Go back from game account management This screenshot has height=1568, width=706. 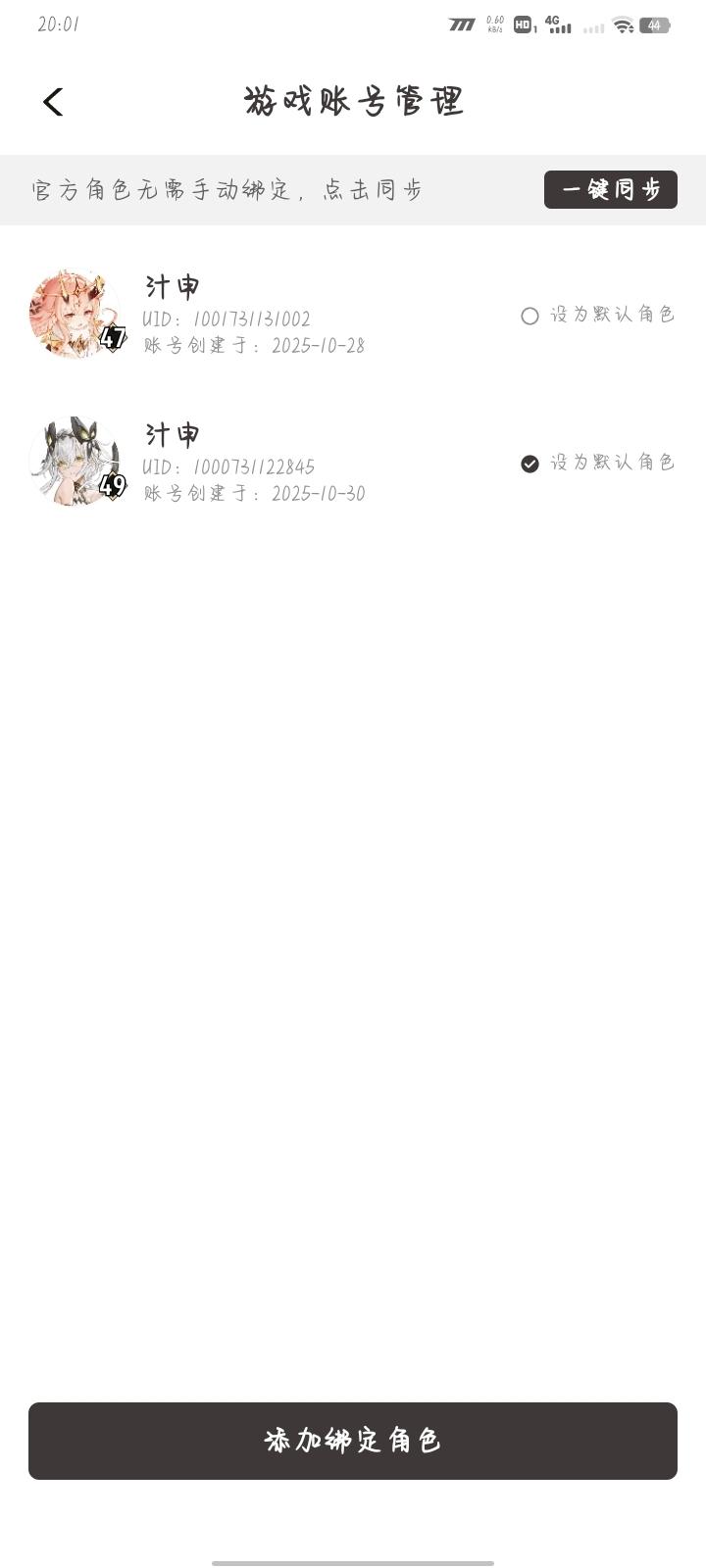(53, 102)
